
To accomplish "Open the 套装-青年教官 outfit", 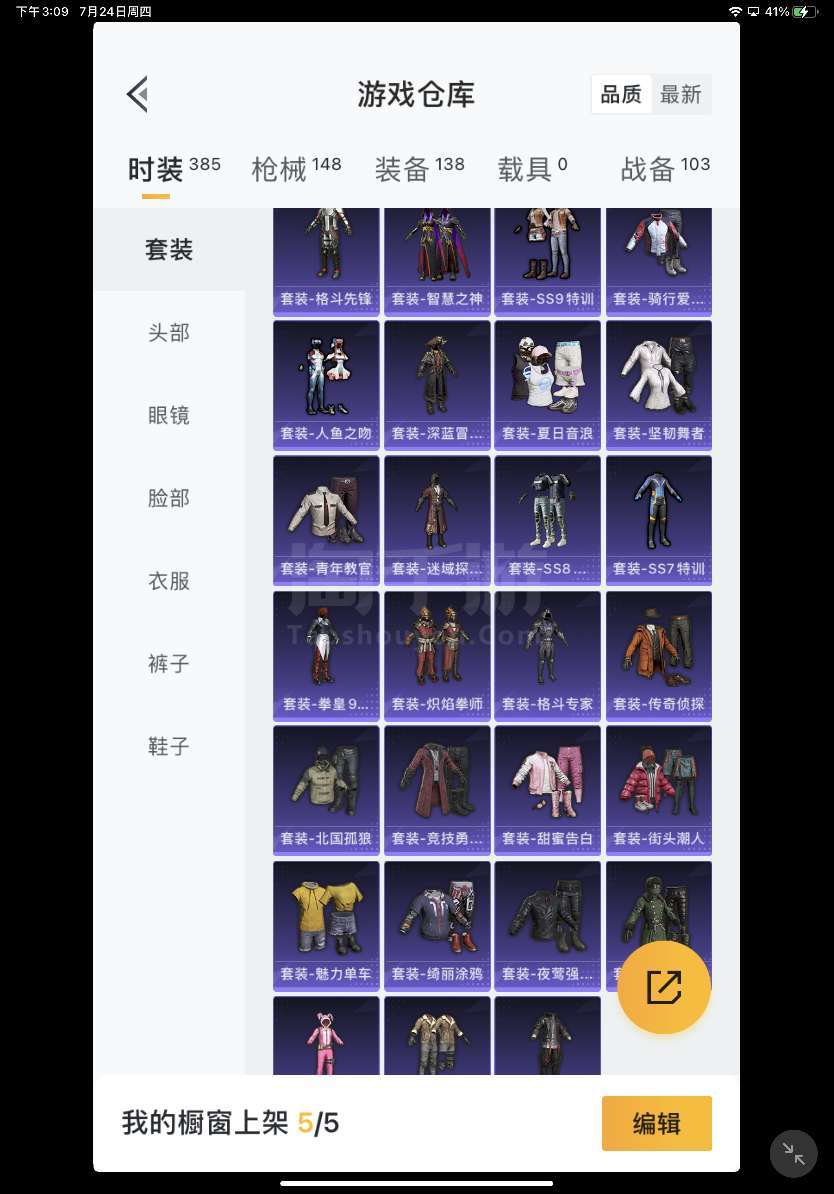I will [x=326, y=520].
